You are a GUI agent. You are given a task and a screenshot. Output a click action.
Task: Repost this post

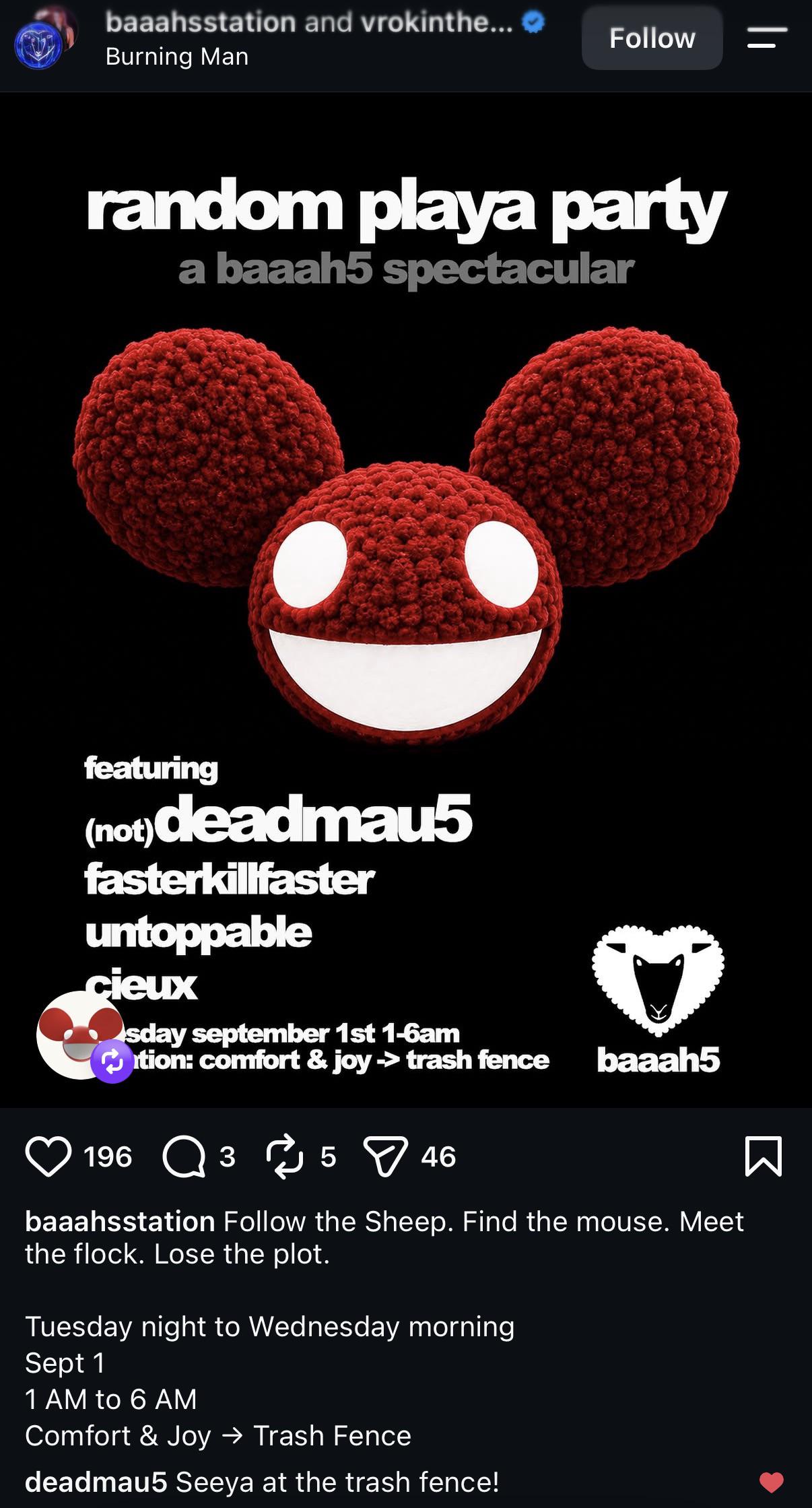[284, 1156]
